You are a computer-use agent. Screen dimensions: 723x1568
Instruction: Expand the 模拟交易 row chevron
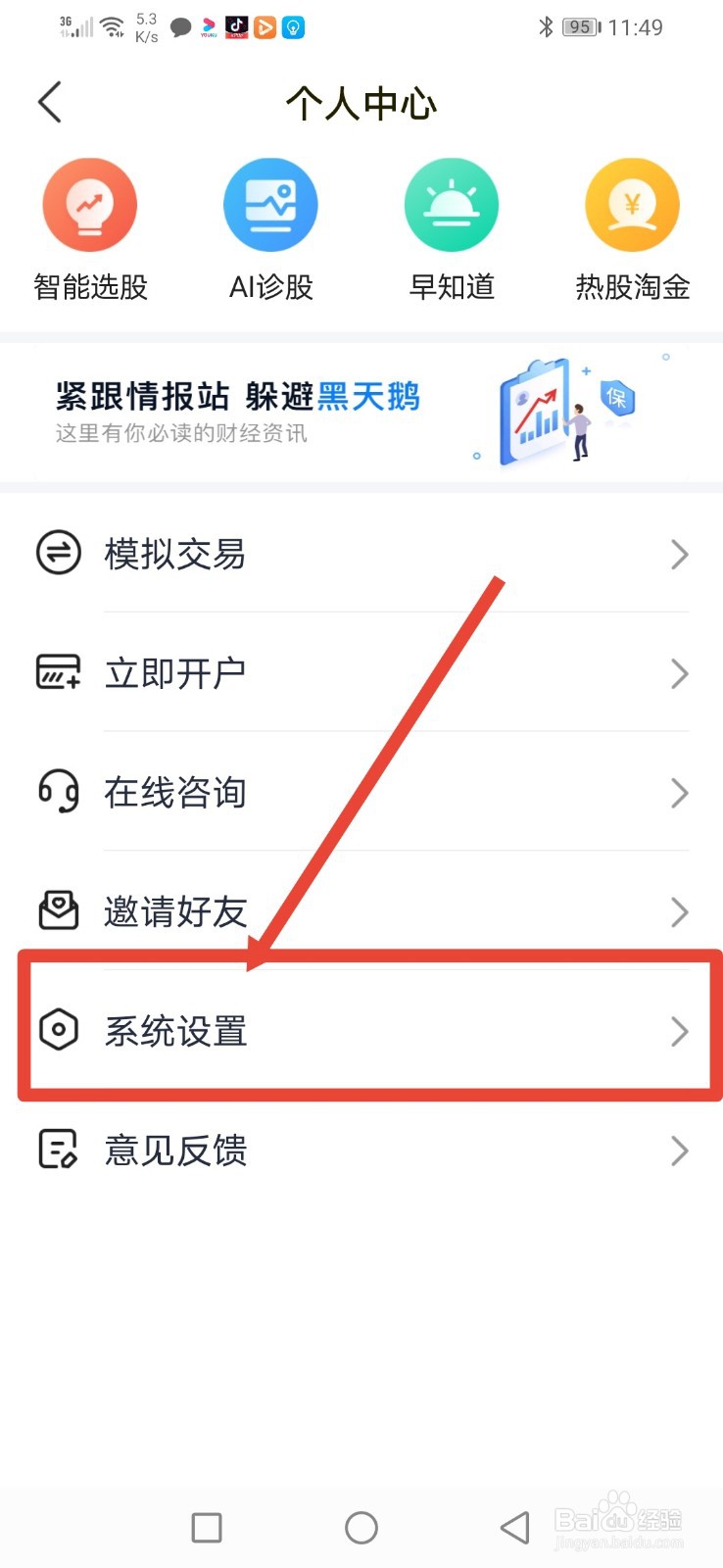pyautogui.click(x=680, y=554)
